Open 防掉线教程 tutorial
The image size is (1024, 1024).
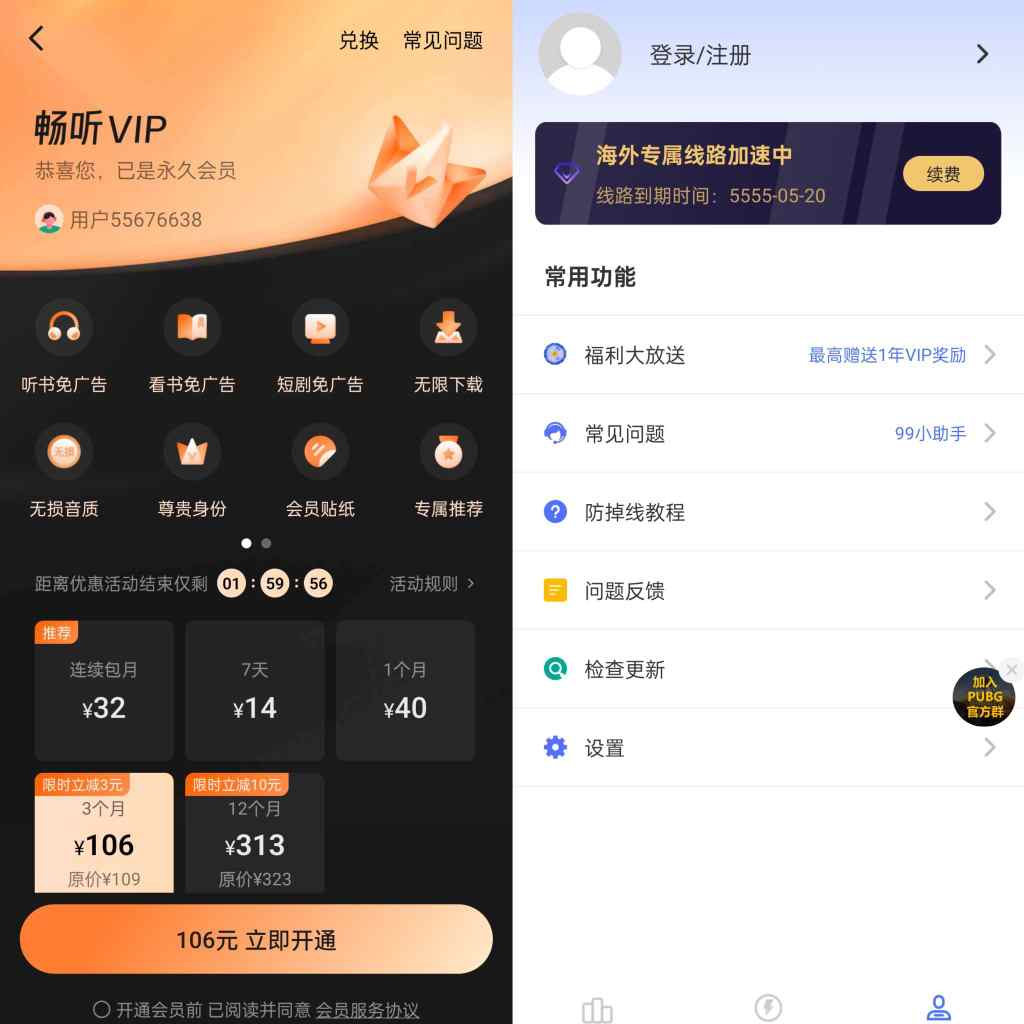(768, 512)
